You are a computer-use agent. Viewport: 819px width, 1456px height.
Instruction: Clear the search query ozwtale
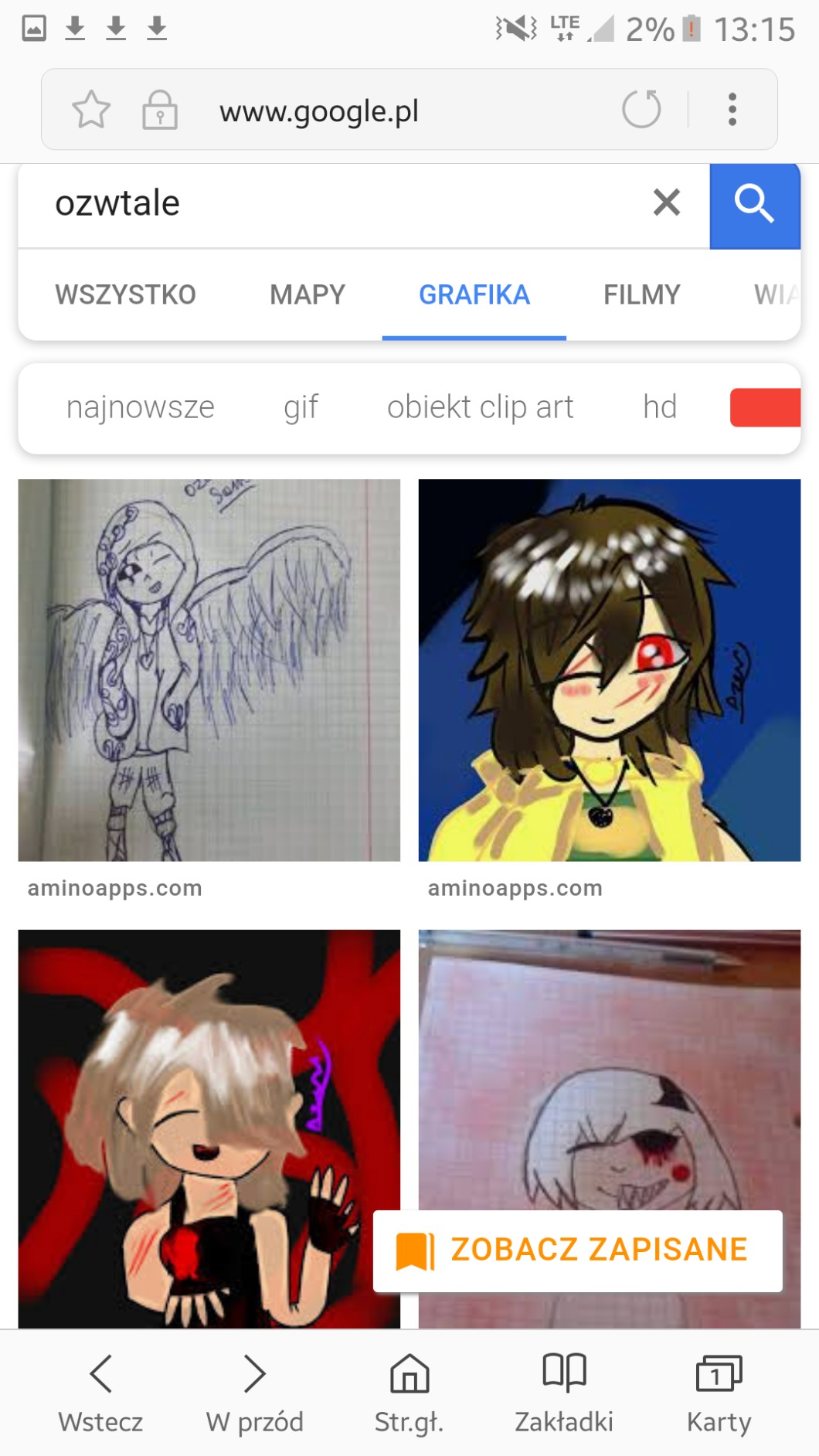(666, 203)
